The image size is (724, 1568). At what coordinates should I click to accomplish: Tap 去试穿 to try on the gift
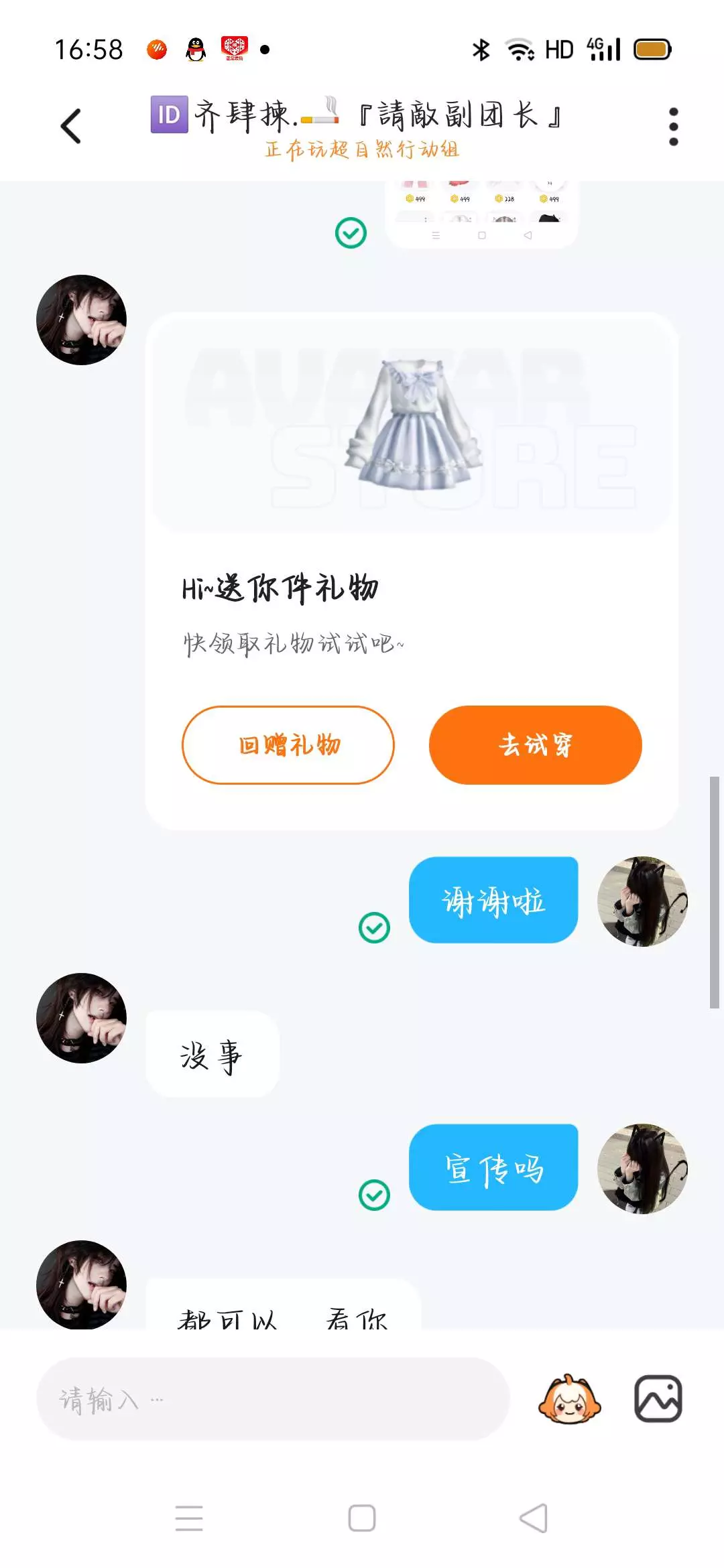click(x=535, y=744)
